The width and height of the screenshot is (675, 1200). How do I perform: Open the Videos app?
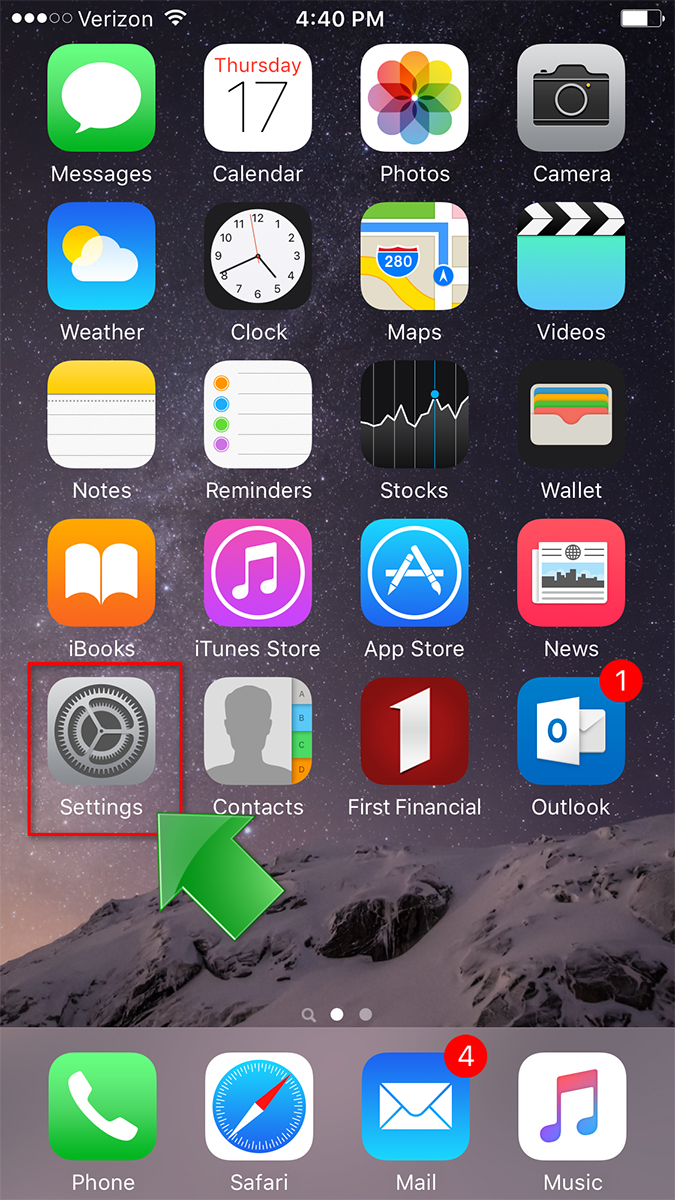pyautogui.click(x=571, y=256)
